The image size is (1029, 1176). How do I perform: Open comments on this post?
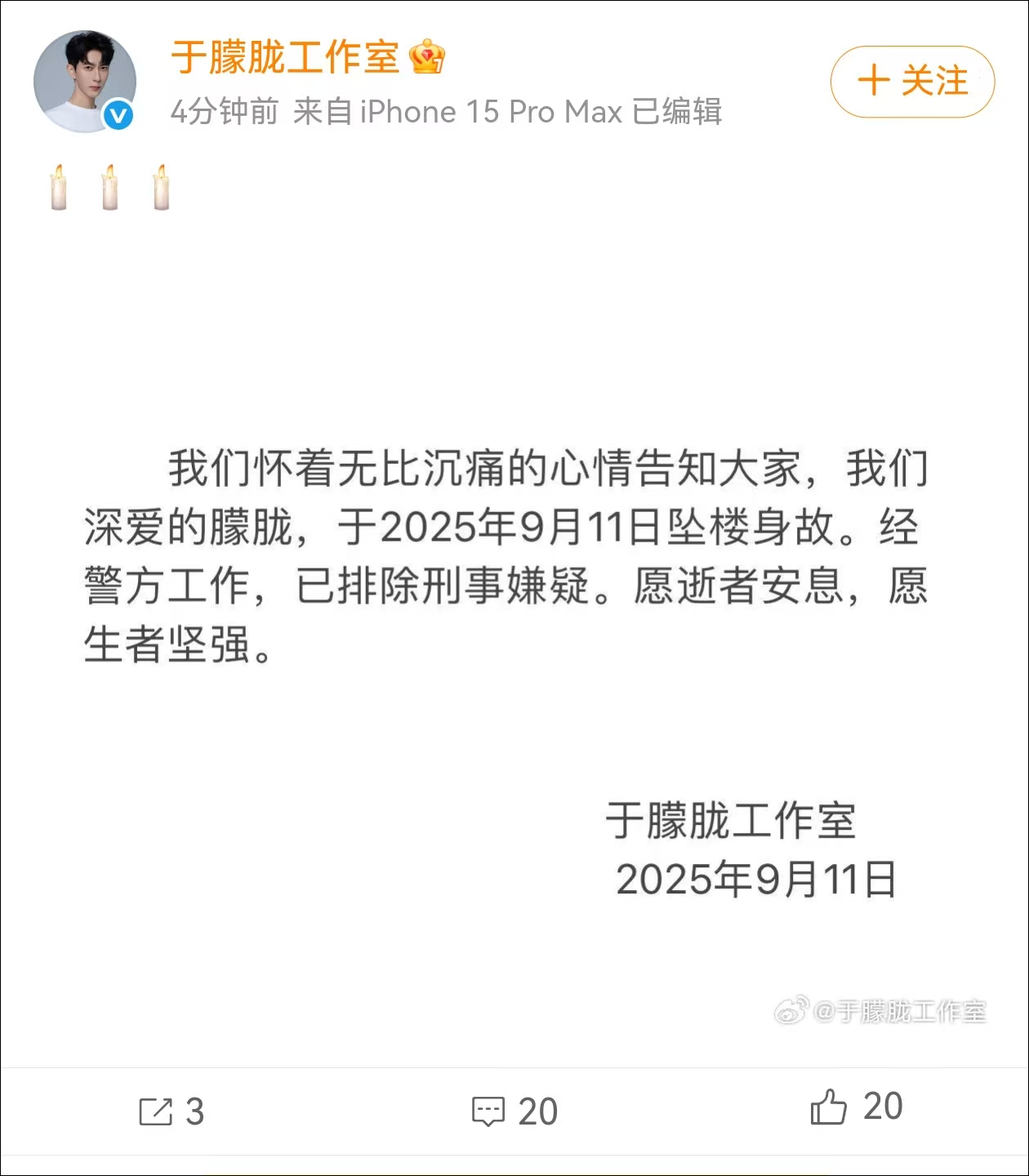pos(514,1111)
